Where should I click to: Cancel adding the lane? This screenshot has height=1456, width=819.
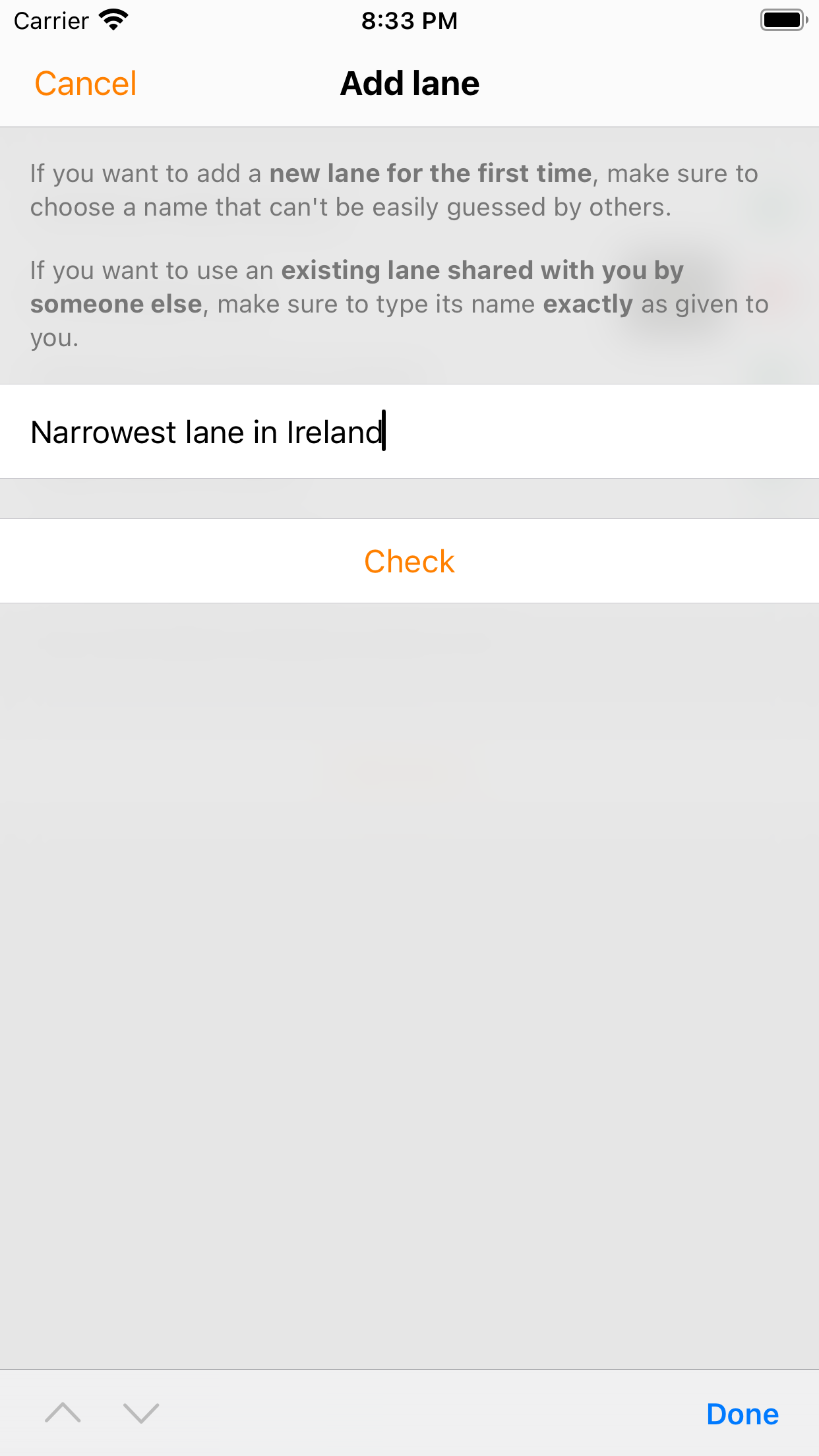point(85,84)
